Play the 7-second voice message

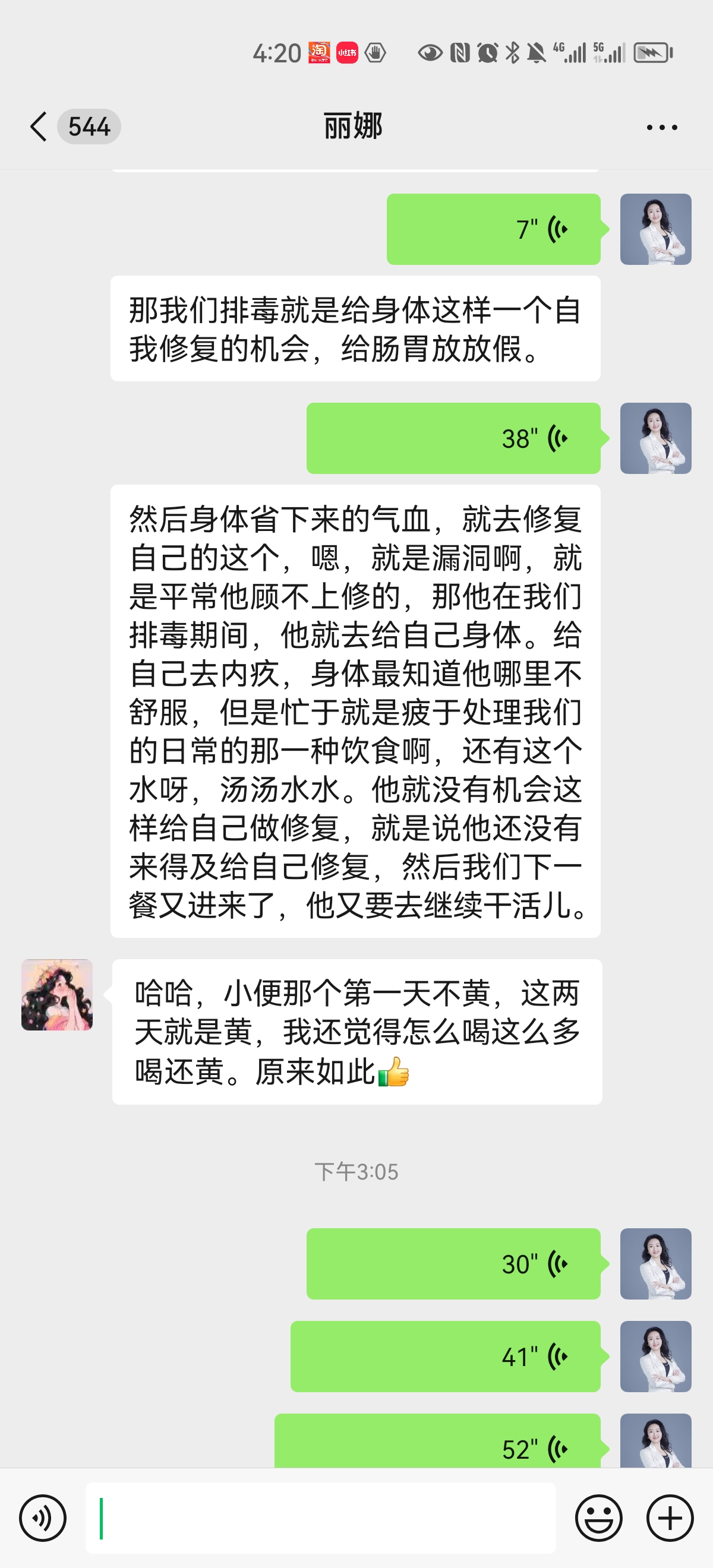point(493,229)
